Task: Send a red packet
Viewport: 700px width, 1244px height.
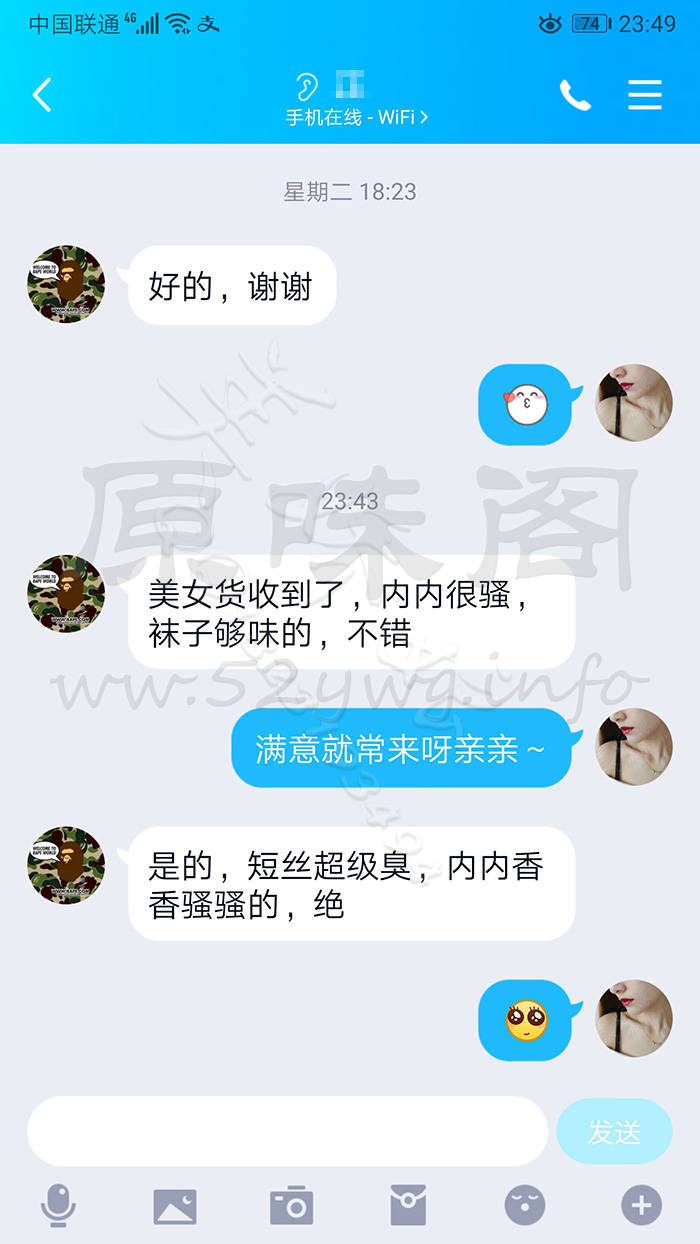Action: tap(408, 1206)
